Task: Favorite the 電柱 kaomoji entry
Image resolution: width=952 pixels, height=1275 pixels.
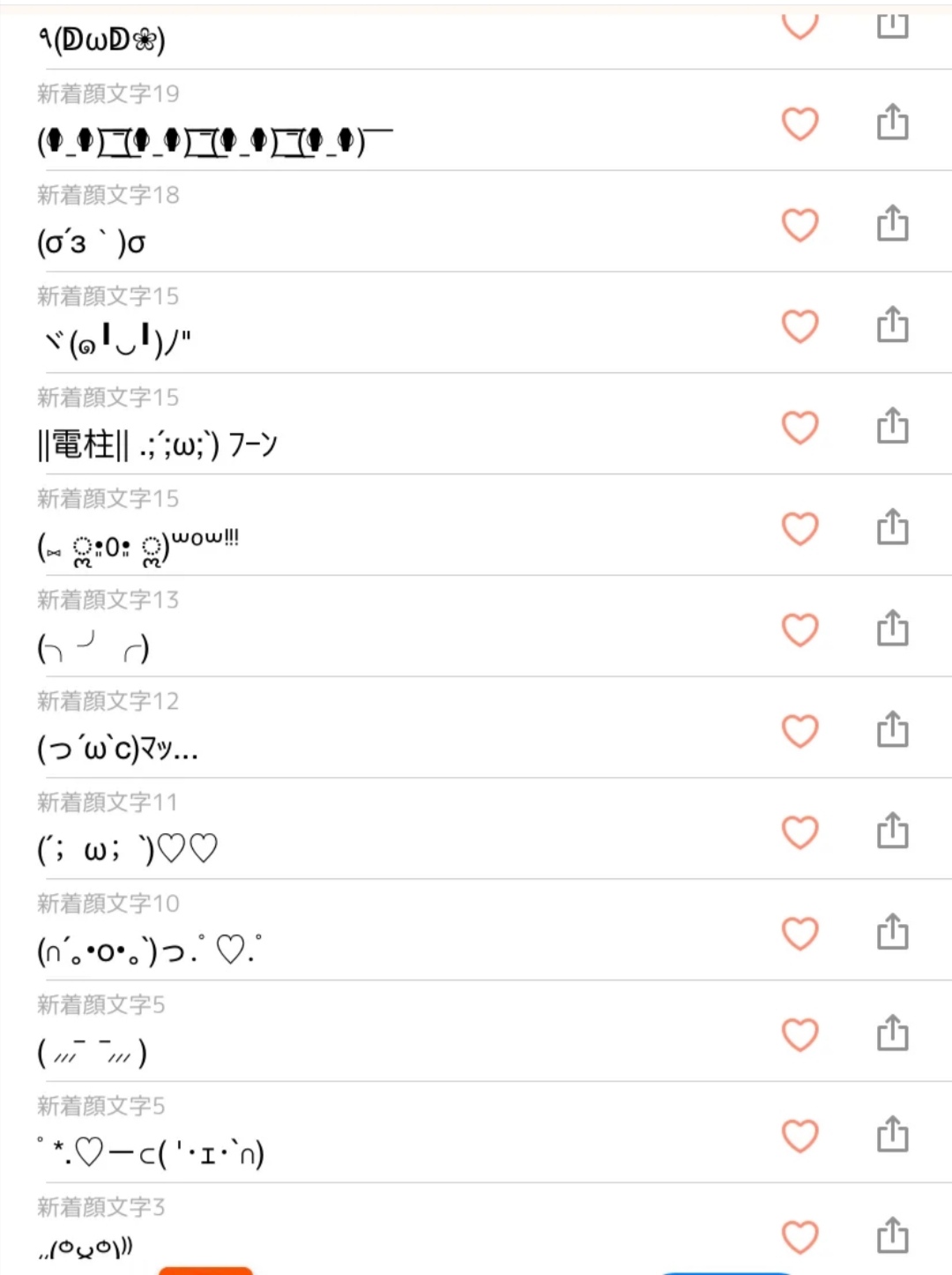Action: pos(800,427)
